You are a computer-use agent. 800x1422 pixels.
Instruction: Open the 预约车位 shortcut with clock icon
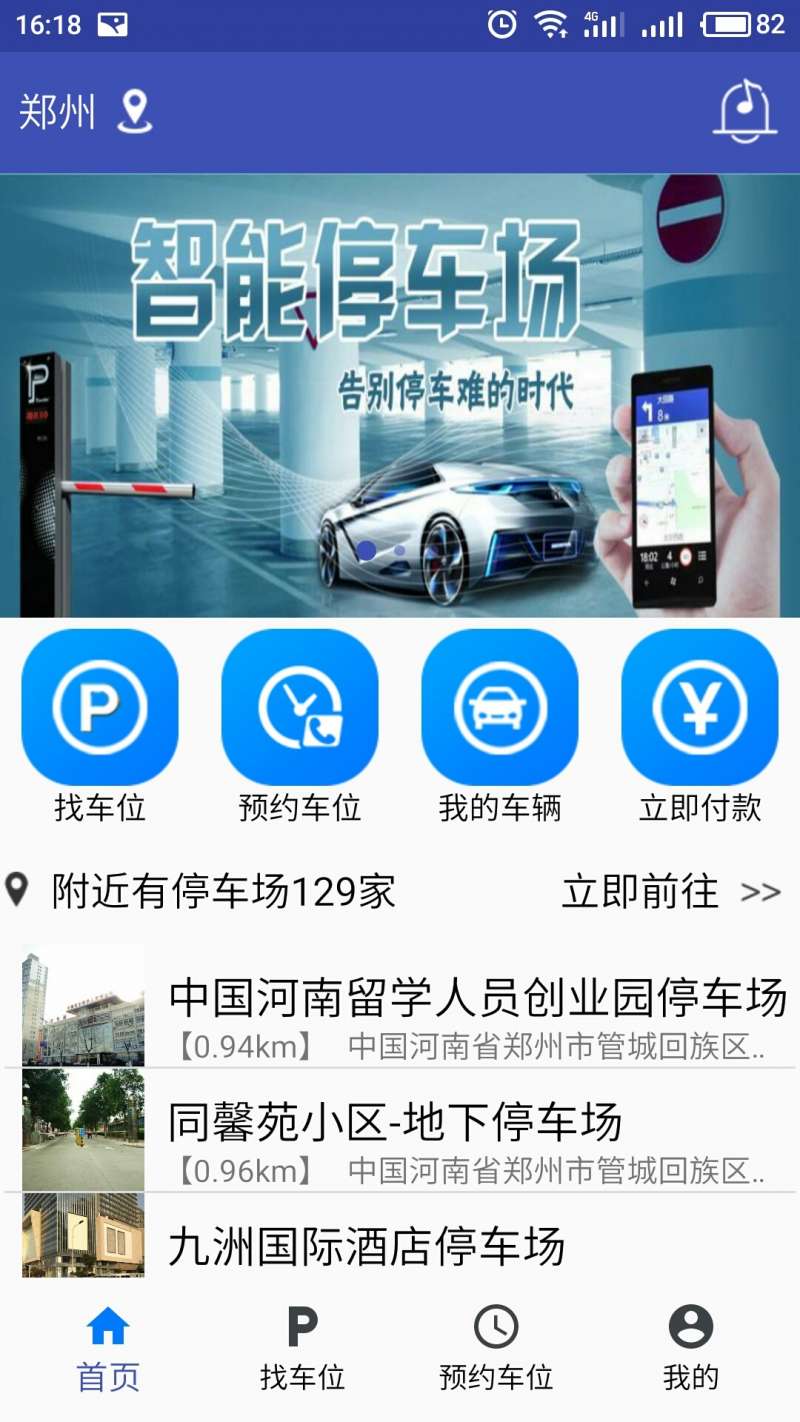[299, 708]
